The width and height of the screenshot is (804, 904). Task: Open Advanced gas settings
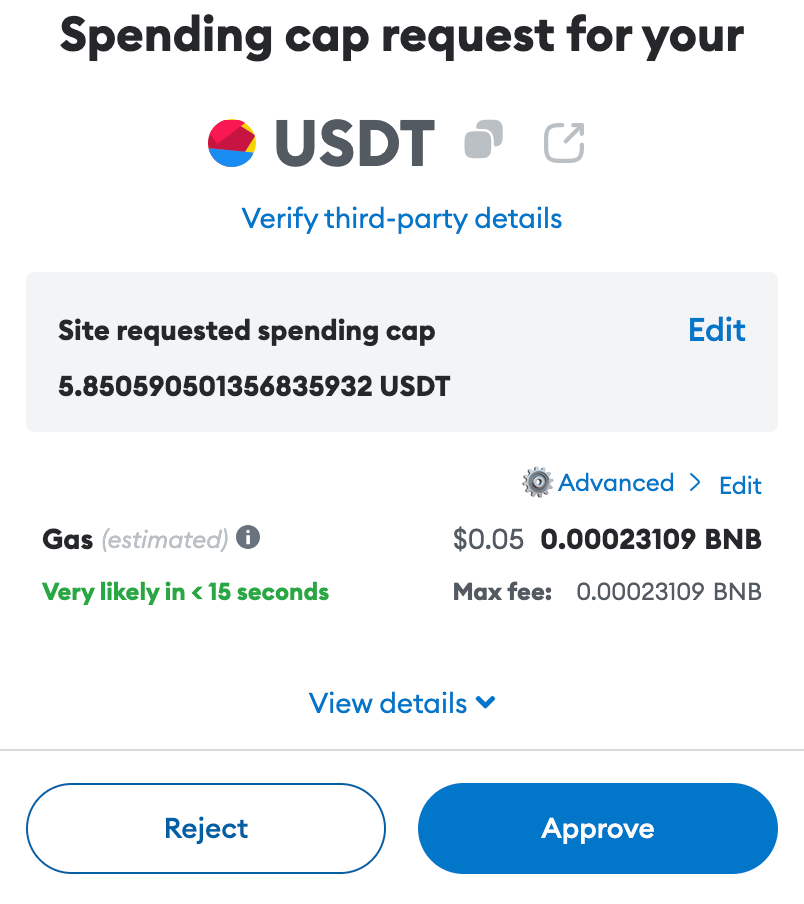615,484
